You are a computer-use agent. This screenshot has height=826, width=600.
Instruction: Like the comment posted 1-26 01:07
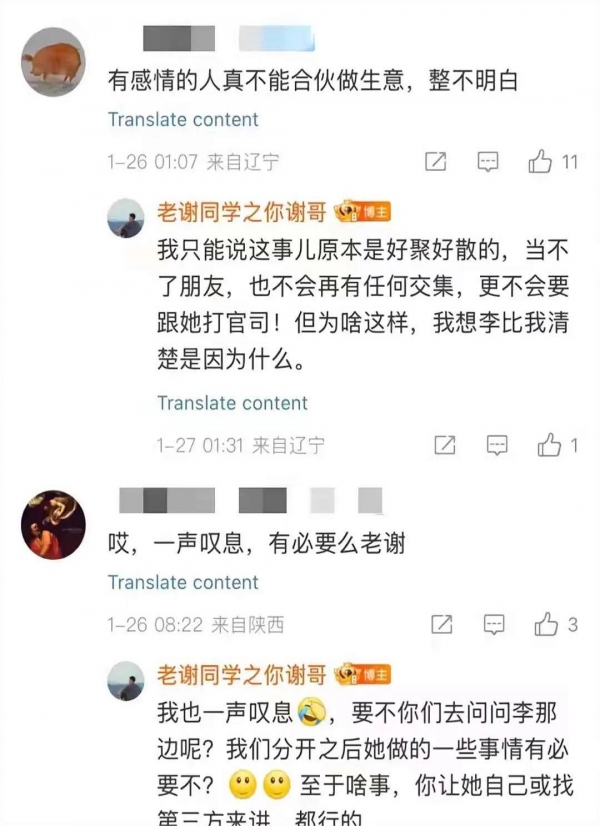coord(540,162)
